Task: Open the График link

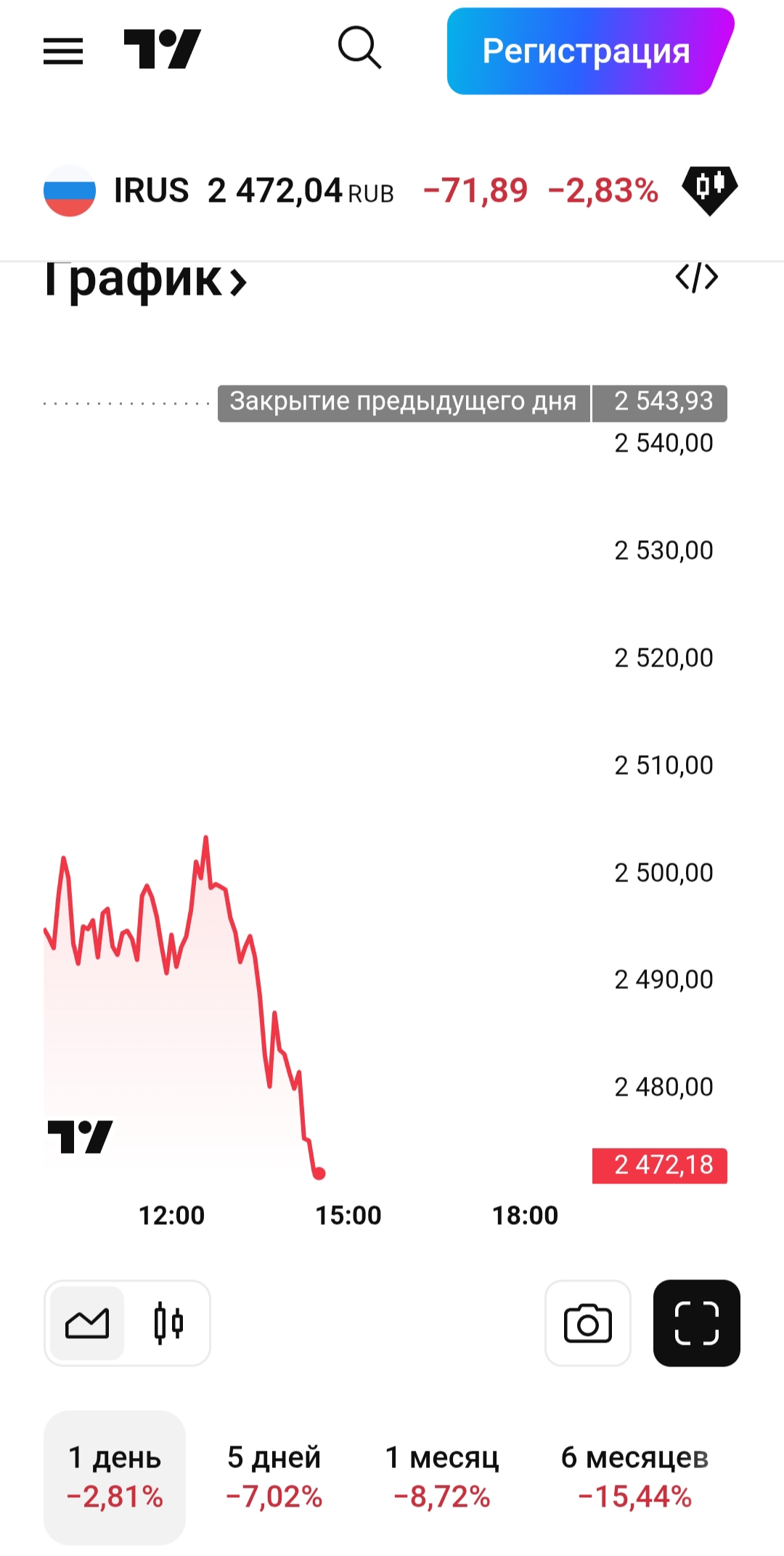Action: 145,280
